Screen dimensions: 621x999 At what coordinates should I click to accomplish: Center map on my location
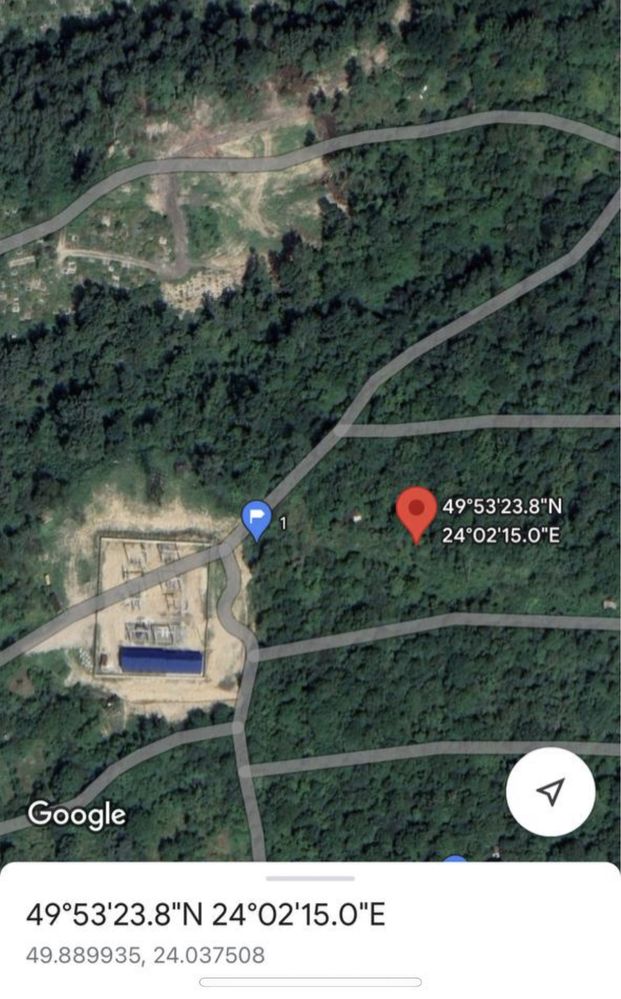pos(550,791)
